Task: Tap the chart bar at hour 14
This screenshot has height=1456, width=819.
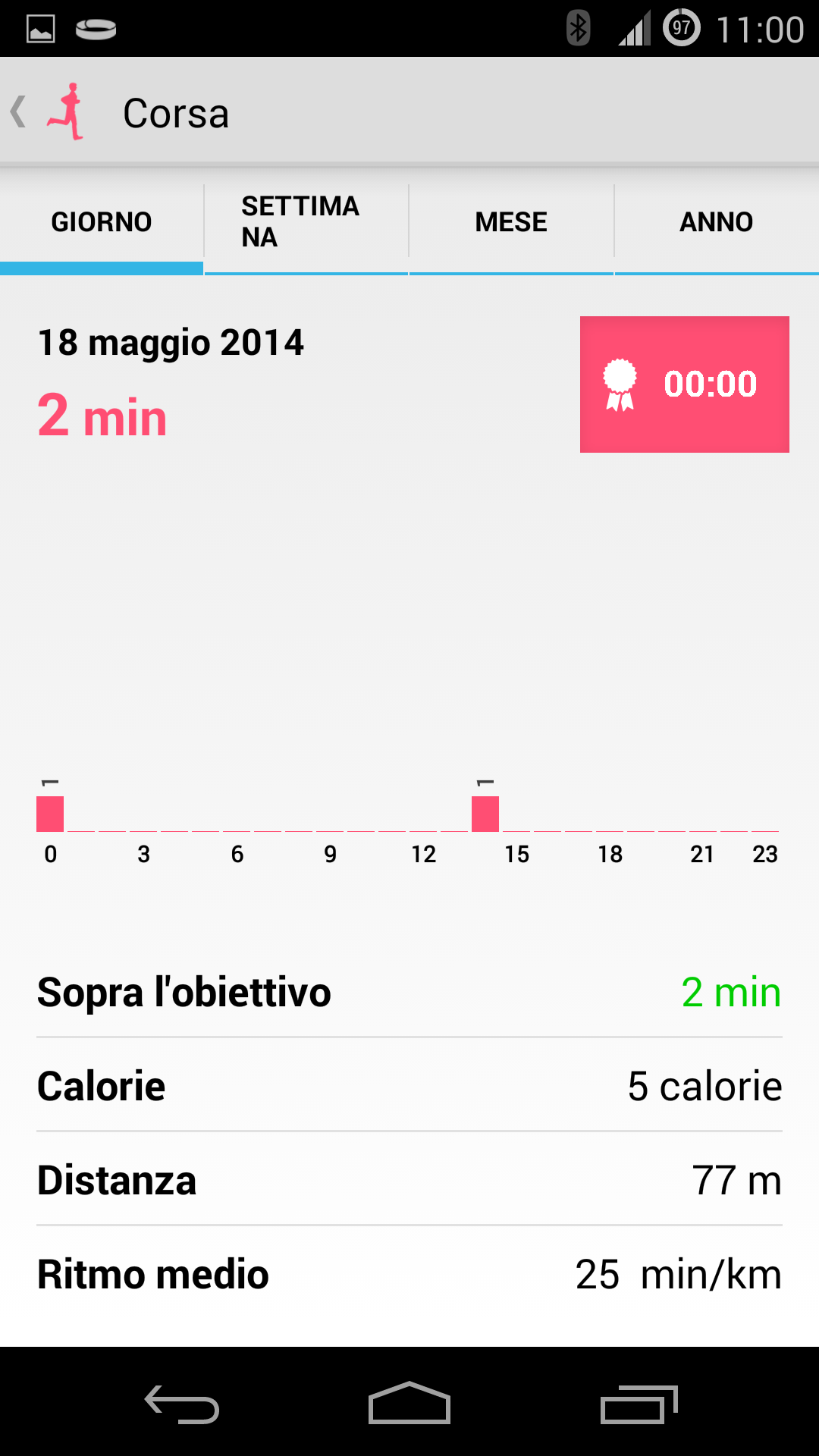Action: click(485, 814)
